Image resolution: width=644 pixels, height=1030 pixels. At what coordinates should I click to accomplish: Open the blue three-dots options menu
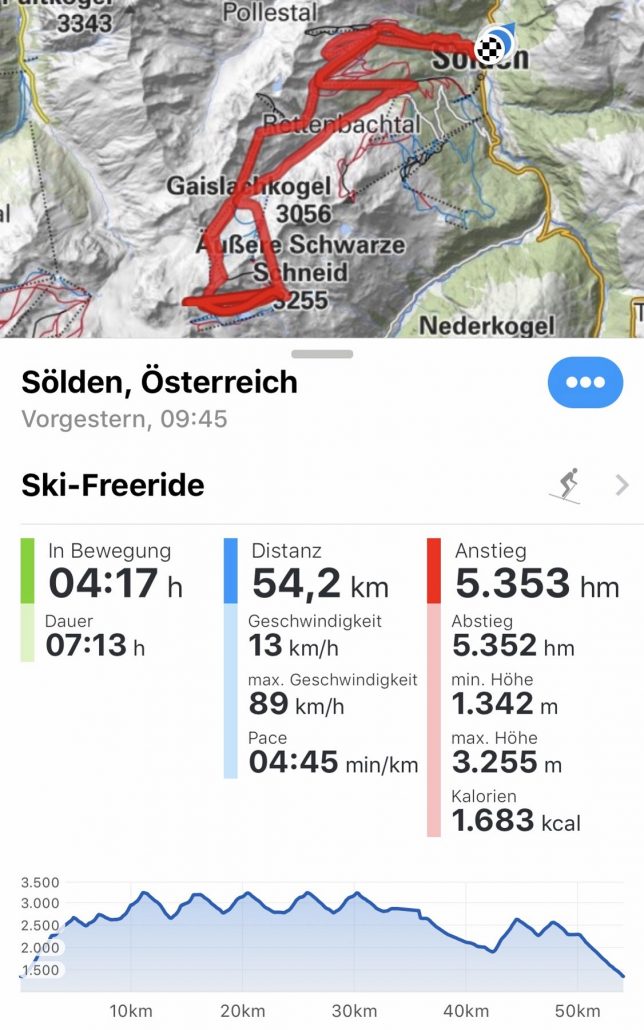click(585, 383)
